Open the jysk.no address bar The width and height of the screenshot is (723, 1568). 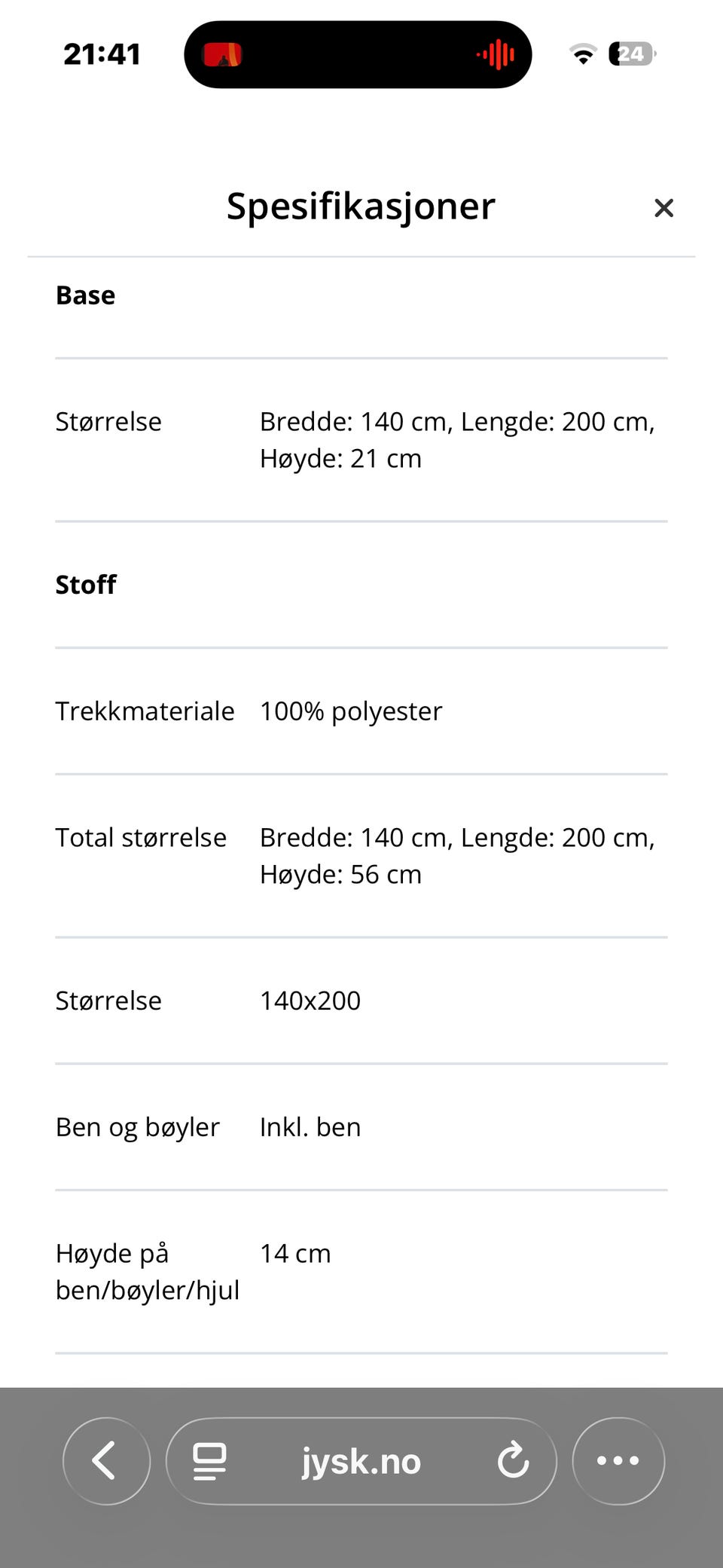(x=361, y=1460)
